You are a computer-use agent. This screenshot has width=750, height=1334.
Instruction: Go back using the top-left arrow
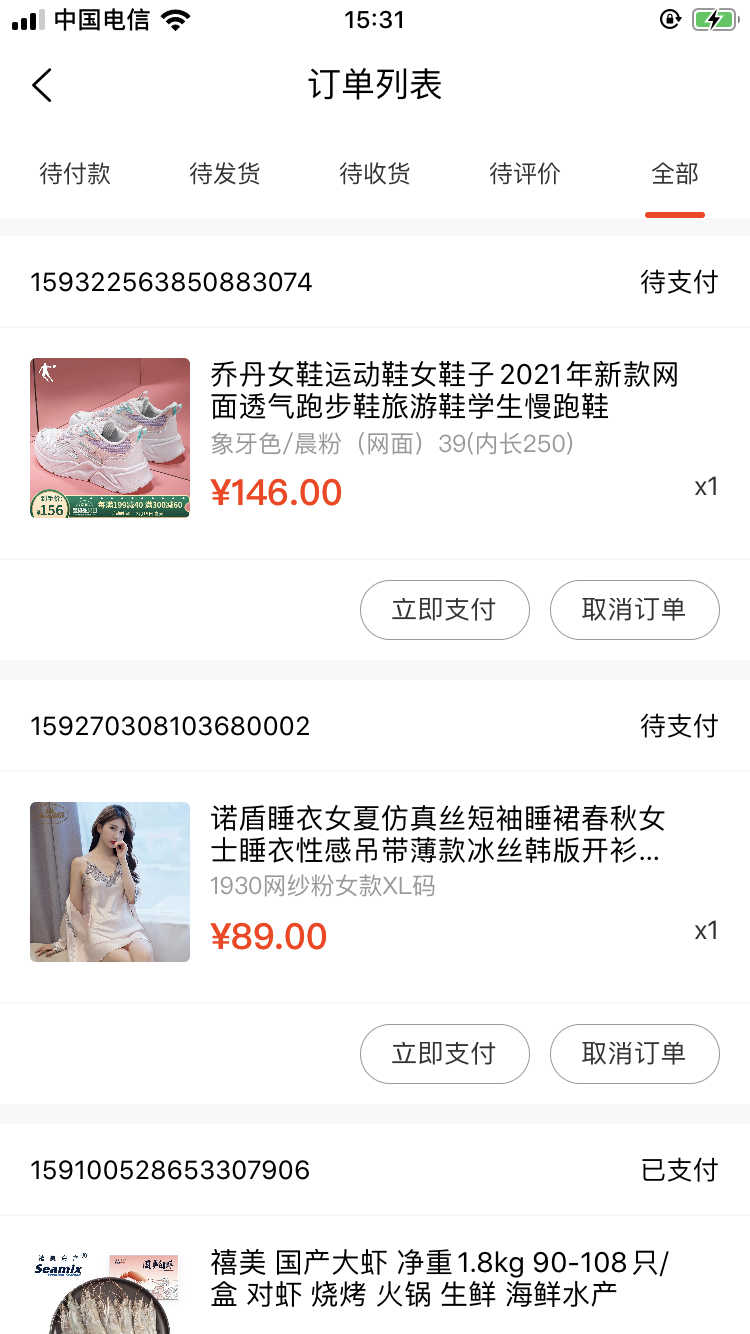tap(42, 85)
